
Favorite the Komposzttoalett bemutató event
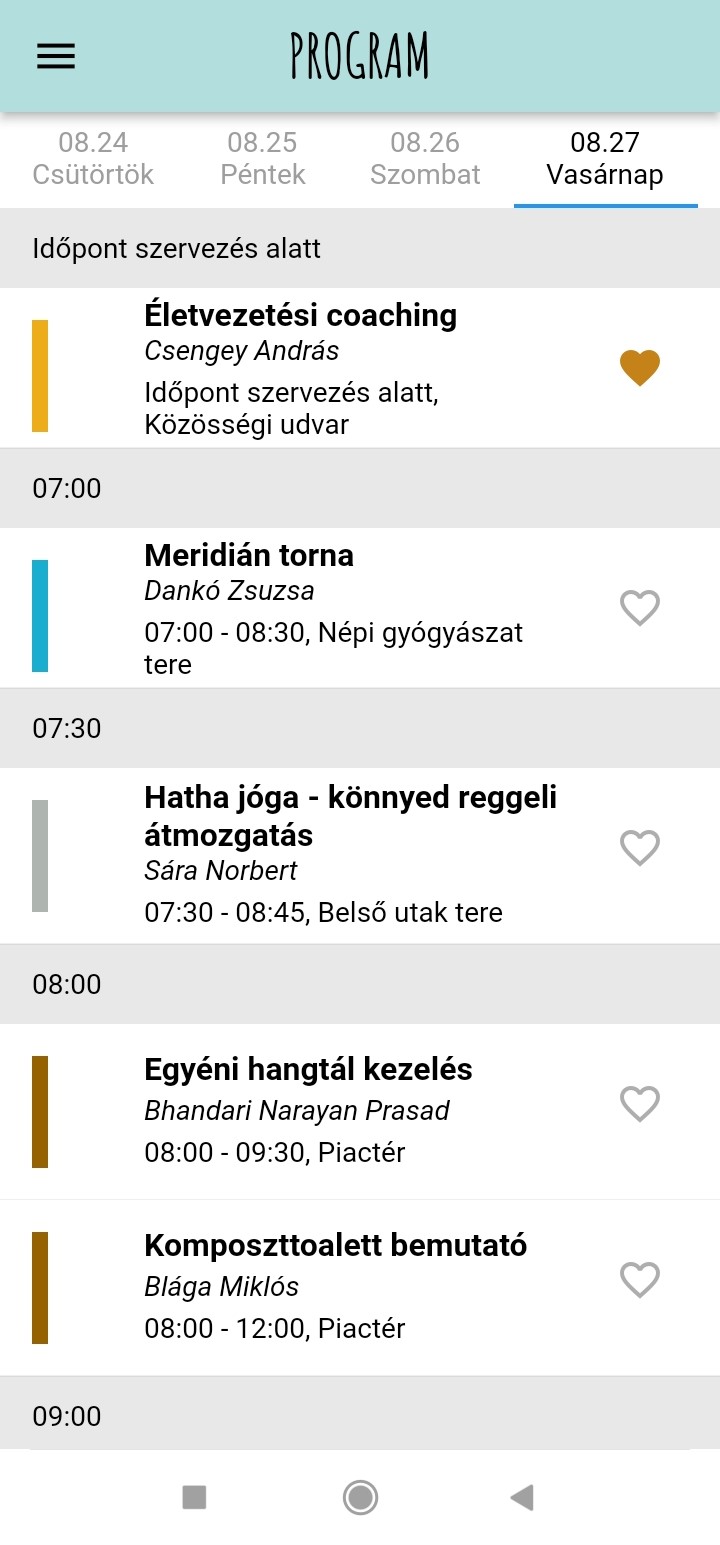pyautogui.click(x=640, y=1280)
